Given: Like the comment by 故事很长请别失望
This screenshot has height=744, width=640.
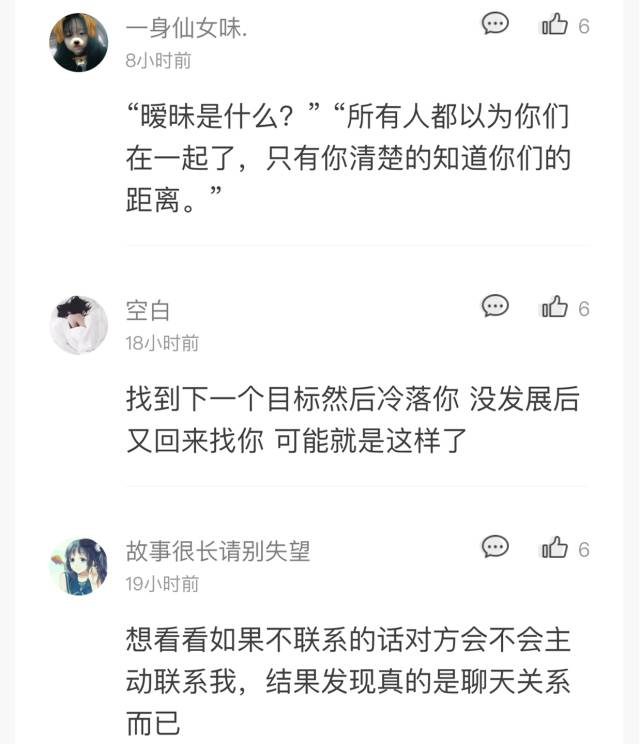Looking at the screenshot, I should click(x=555, y=548).
